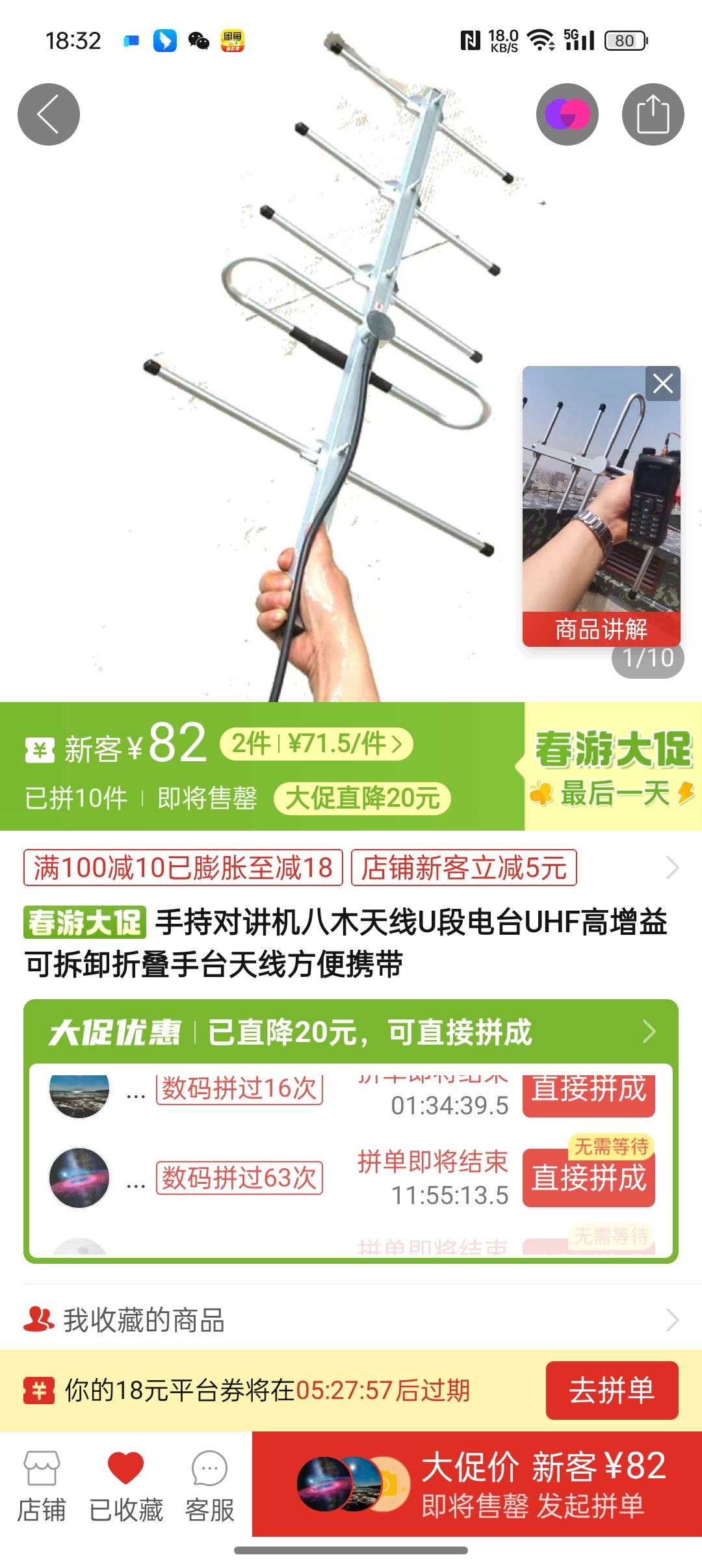This screenshot has height=1568, width=702.
Task: Open the 春游大促 最后一天 promotion banner
Action: [x=613, y=766]
